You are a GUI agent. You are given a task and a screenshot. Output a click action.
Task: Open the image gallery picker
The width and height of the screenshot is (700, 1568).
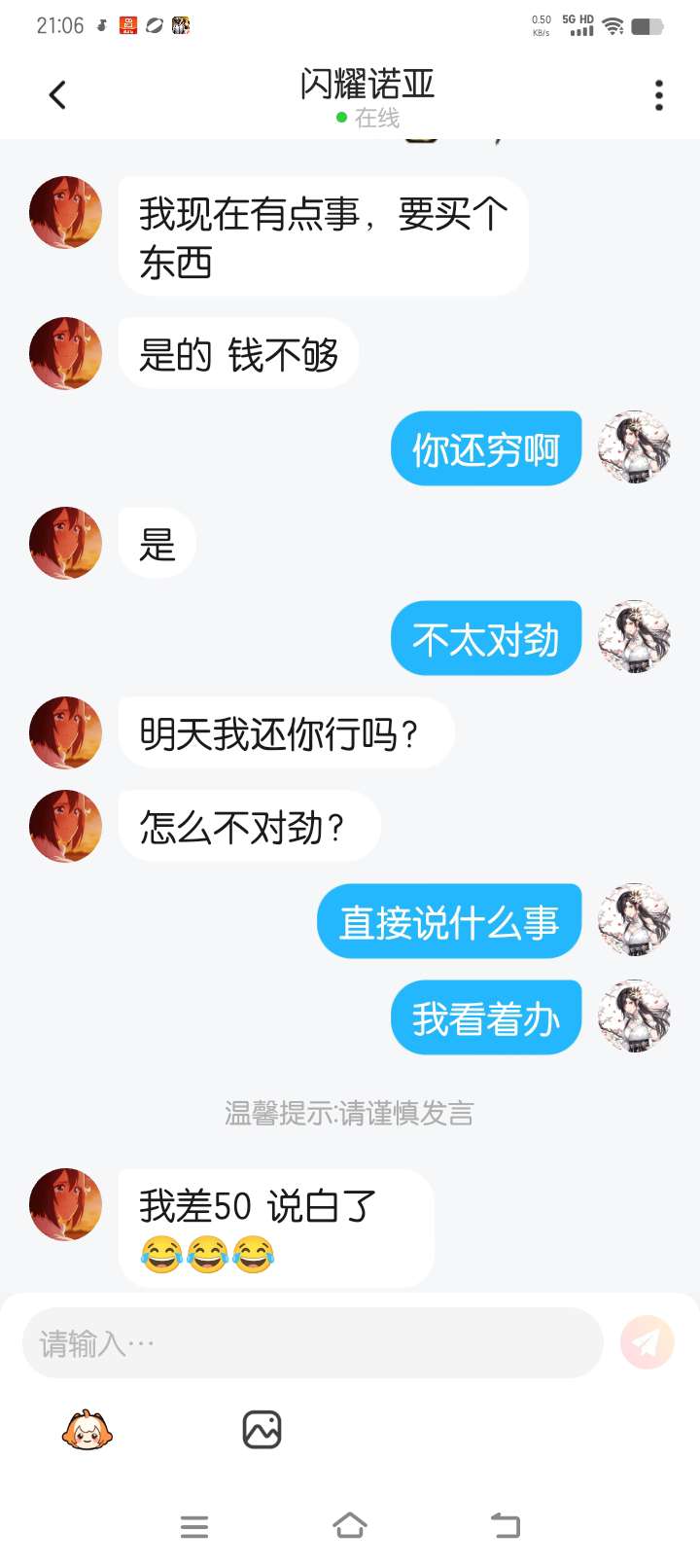pyautogui.click(x=262, y=1430)
